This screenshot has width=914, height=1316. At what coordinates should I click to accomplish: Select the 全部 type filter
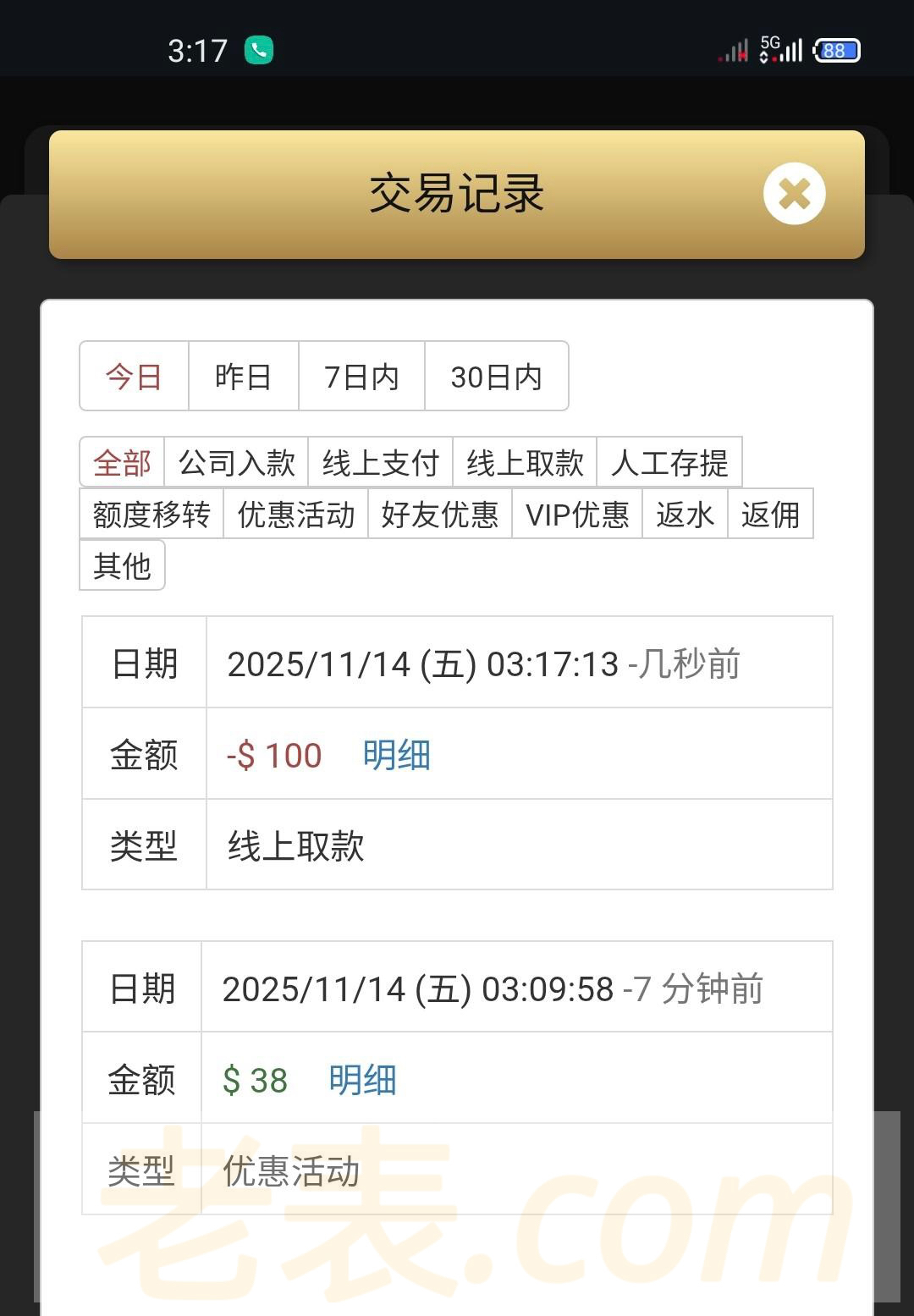tap(122, 463)
